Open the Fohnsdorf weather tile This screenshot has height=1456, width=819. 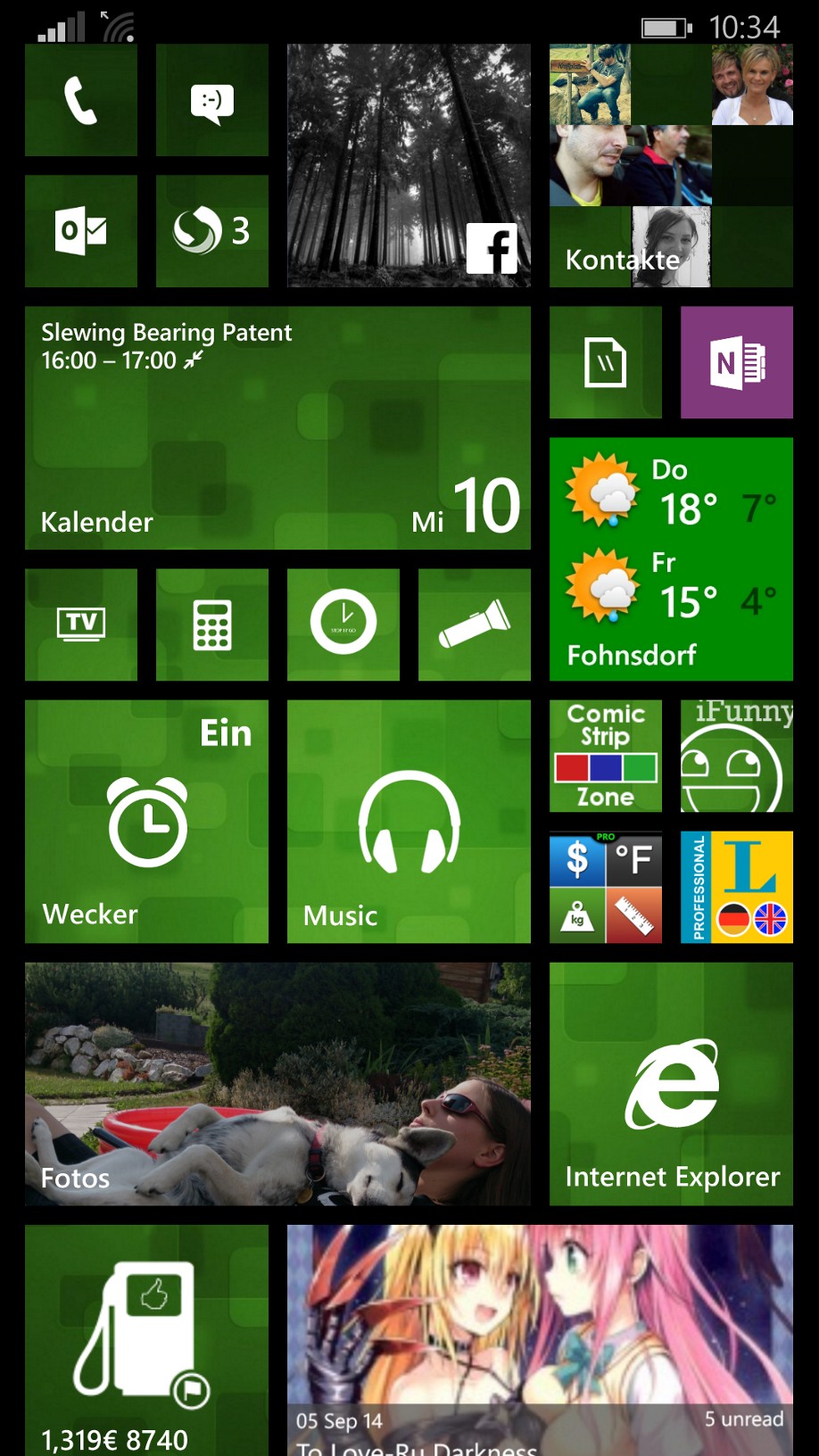pyautogui.click(x=671, y=558)
